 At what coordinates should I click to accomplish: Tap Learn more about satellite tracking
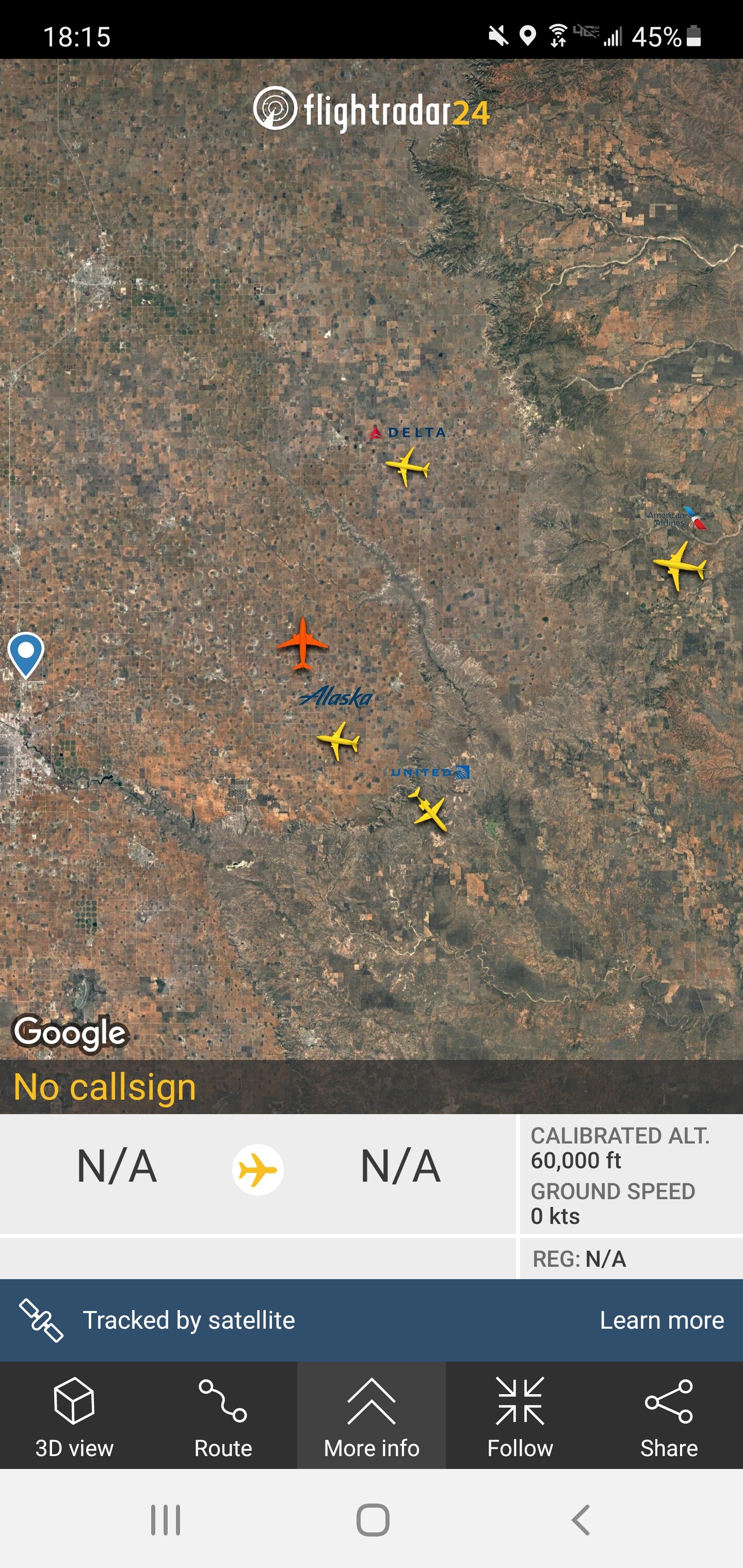pyautogui.click(x=661, y=1320)
